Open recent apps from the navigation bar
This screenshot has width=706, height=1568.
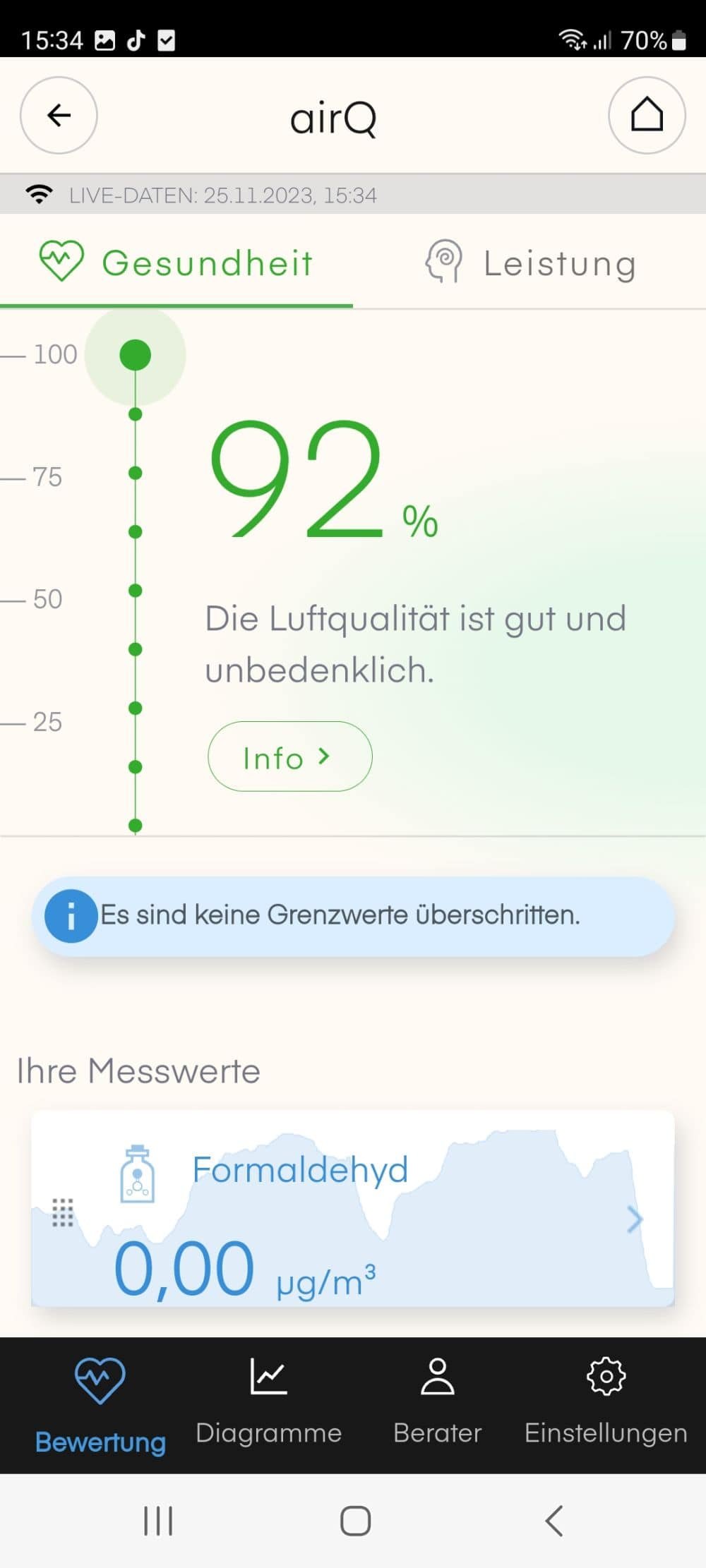158,1521
